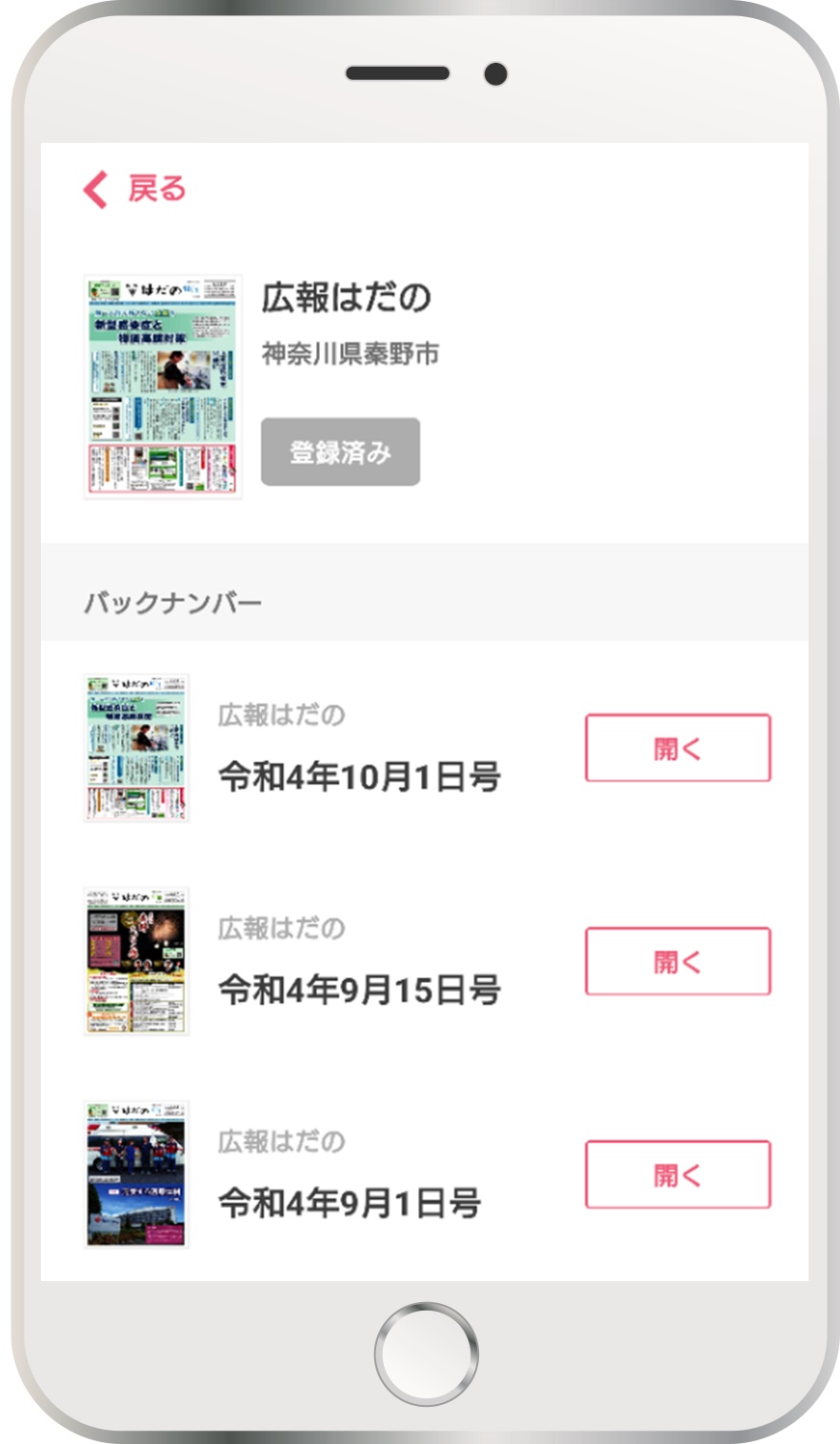
Task: Click 開く next to 令和4年9月1日号
Action: 677,1173
